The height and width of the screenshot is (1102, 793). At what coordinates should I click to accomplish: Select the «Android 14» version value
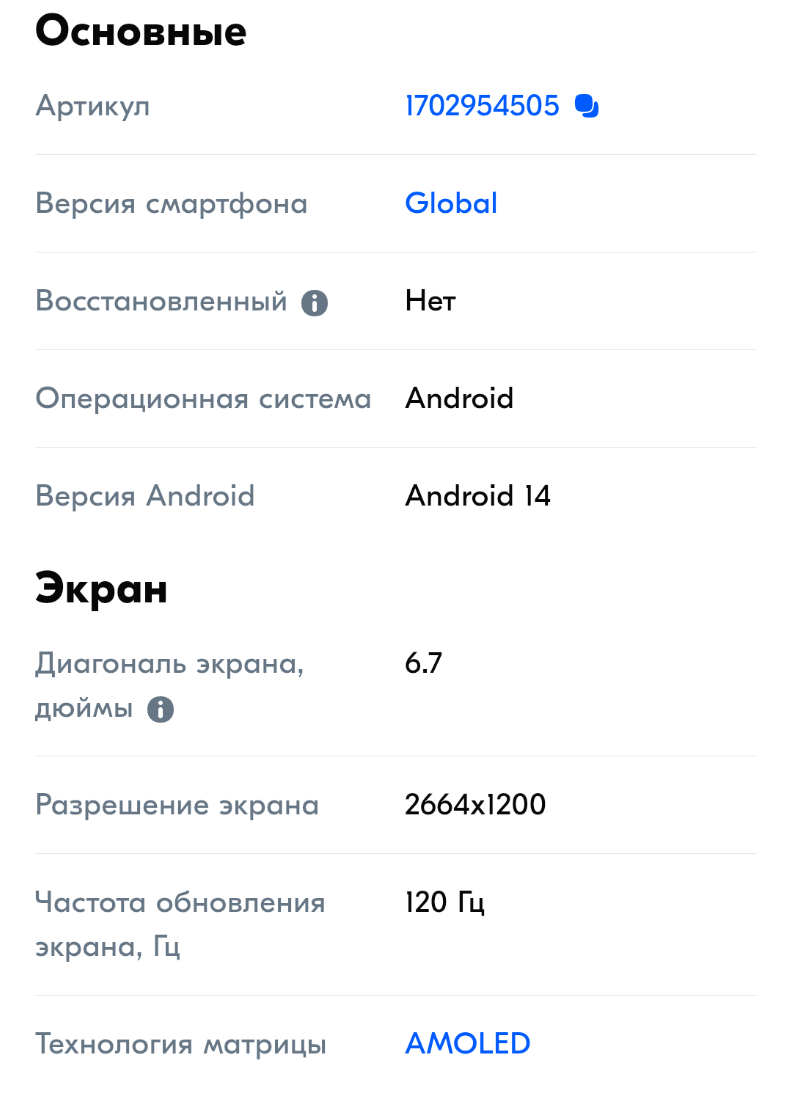pos(477,495)
